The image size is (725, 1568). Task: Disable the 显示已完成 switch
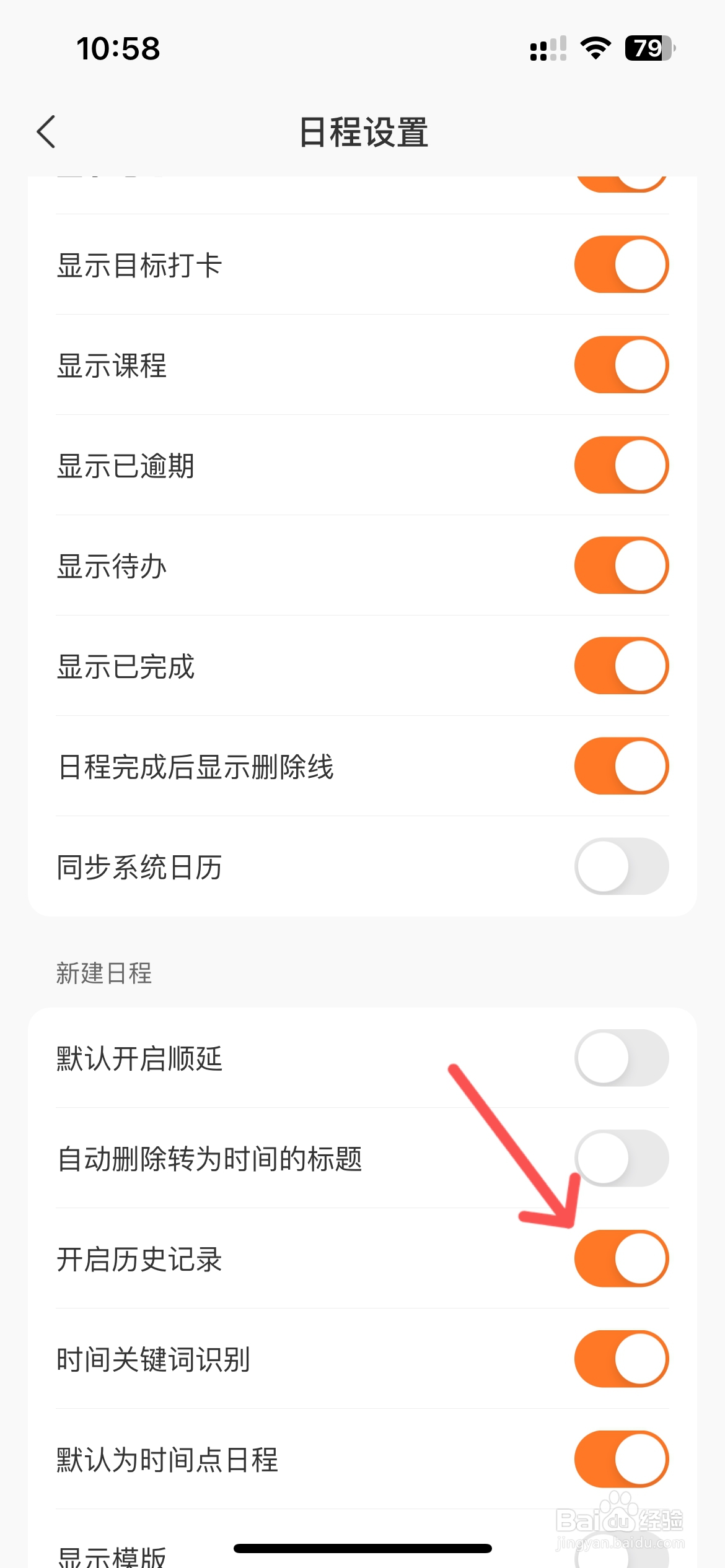click(620, 666)
